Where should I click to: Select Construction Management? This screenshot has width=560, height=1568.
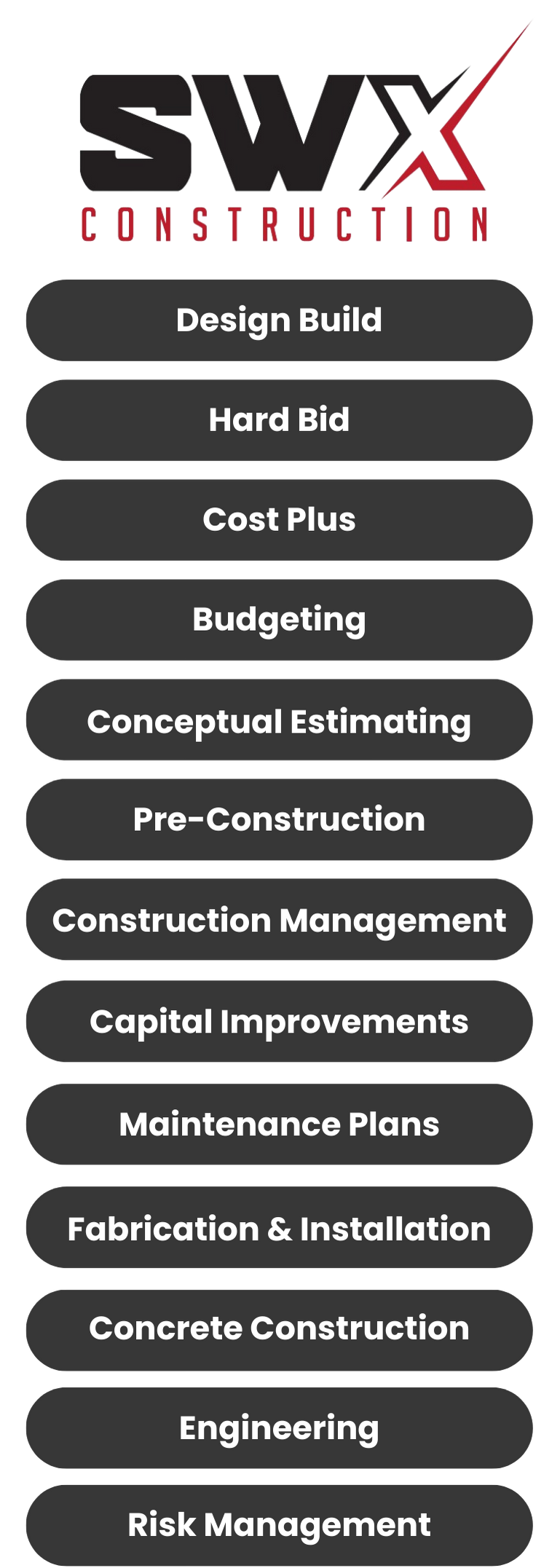(x=280, y=921)
